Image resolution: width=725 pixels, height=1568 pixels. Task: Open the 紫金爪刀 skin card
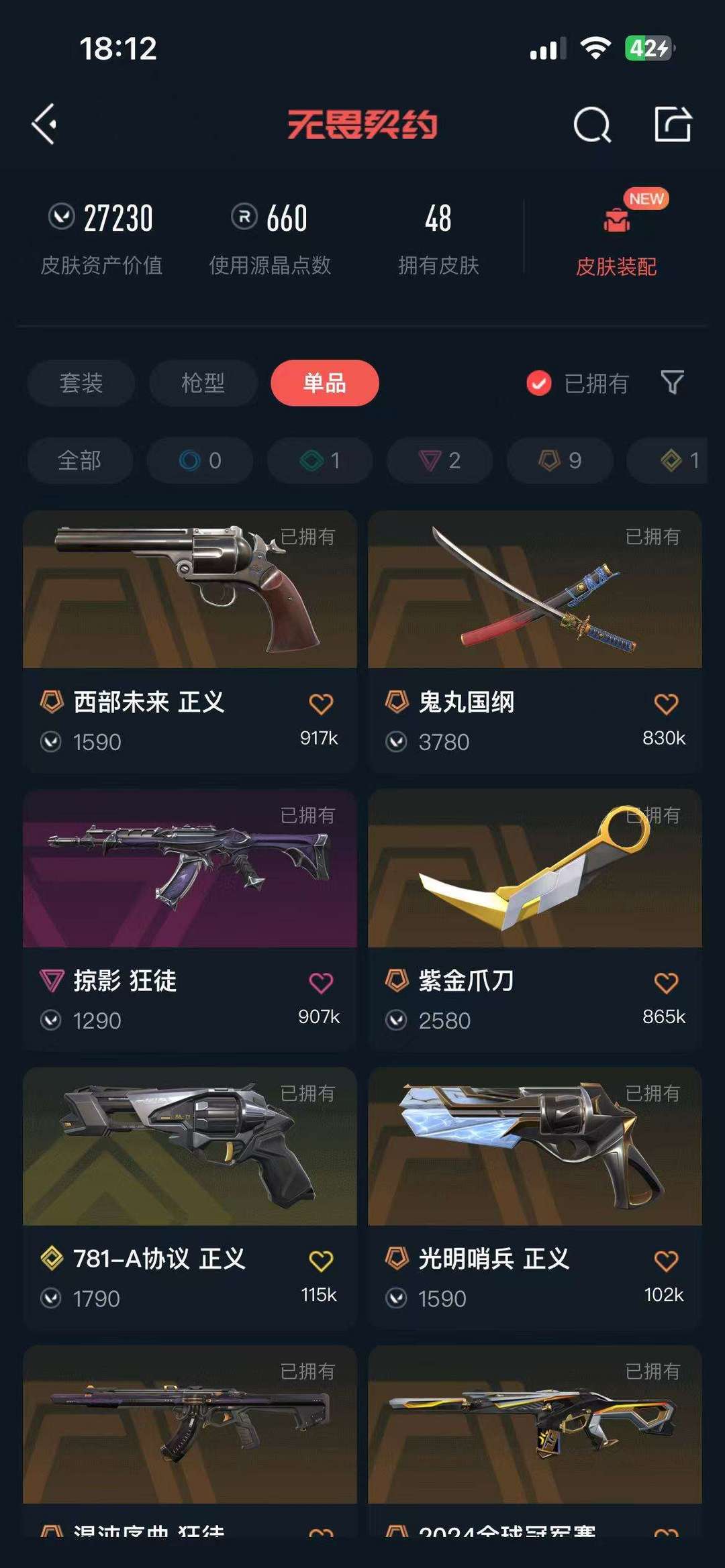click(x=535, y=920)
